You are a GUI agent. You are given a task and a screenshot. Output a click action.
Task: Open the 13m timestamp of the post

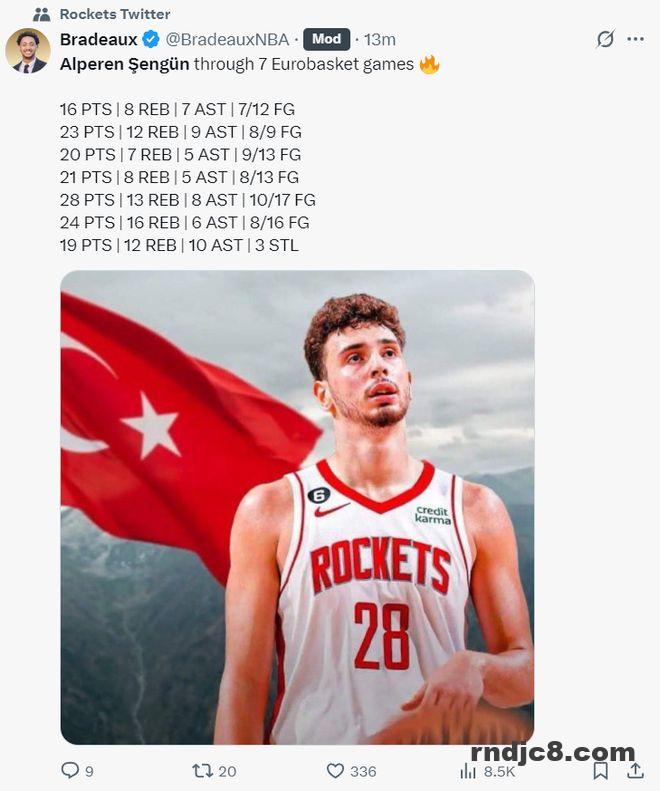[x=380, y=40]
